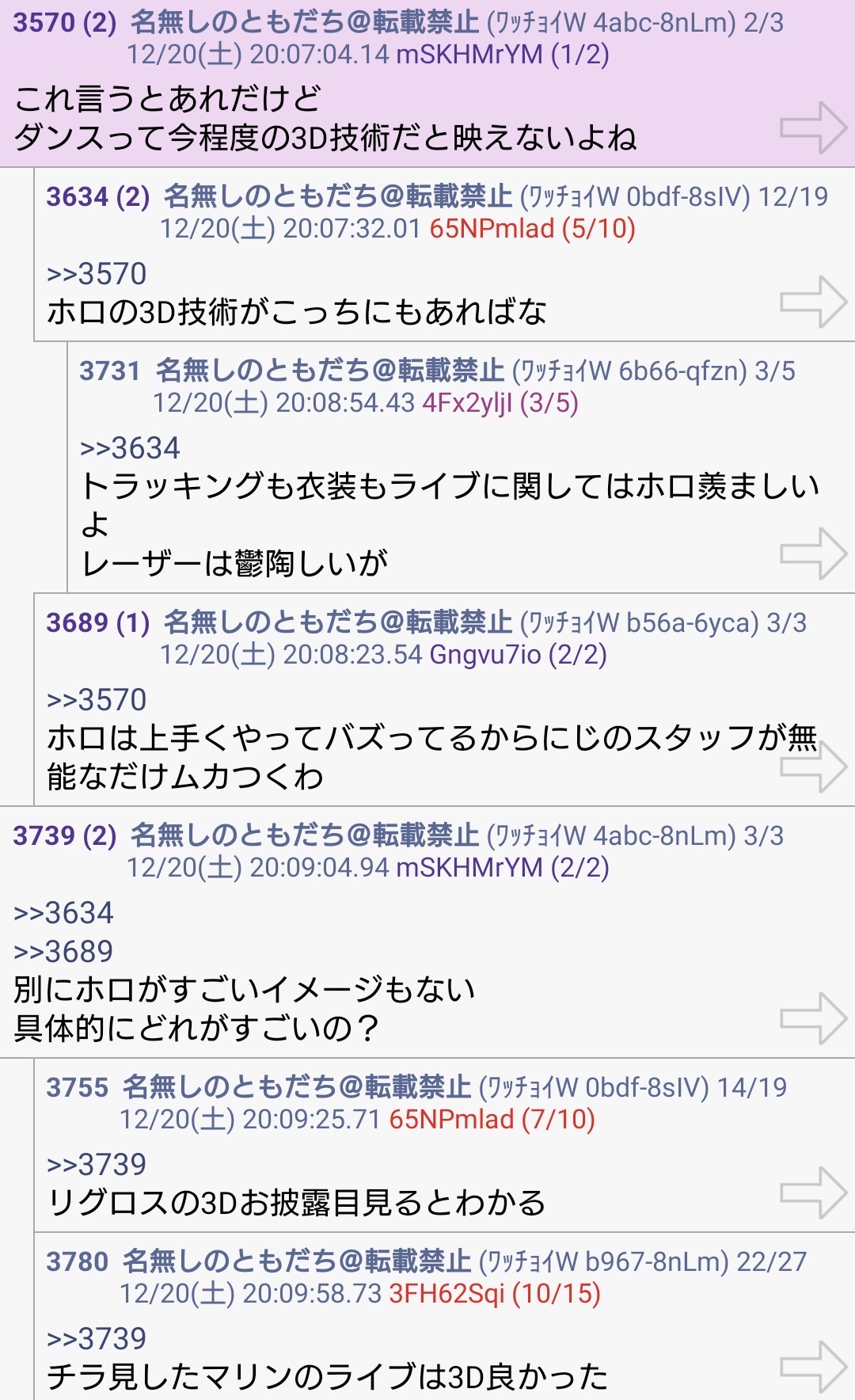Tap the arrow icon on post 3689
This screenshot has height=1400, width=855.
click(x=813, y=766)
